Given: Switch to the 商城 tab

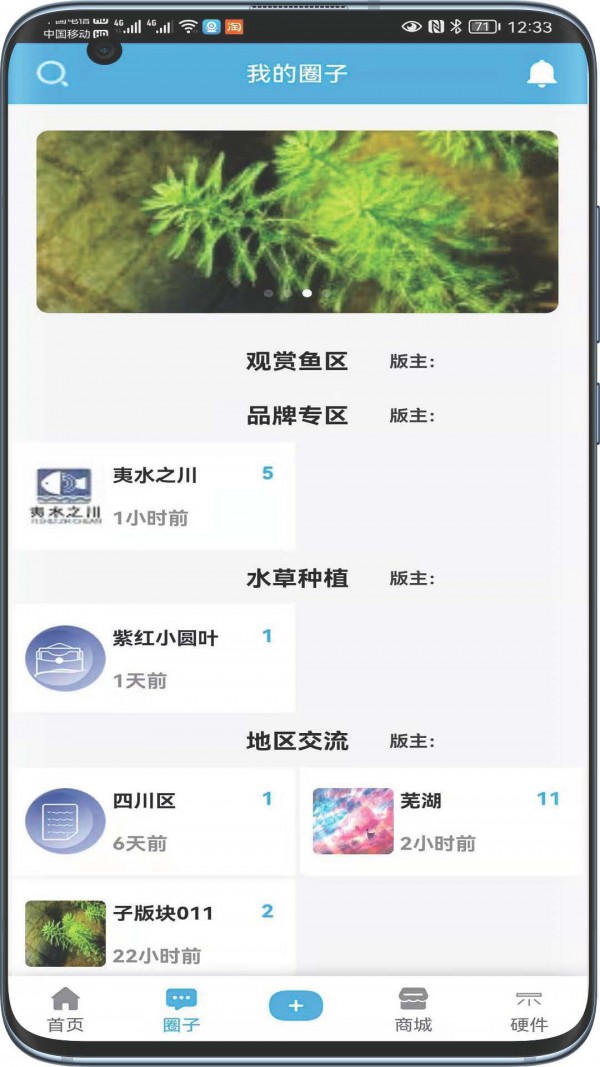Looking at the screenshot, I should click(413, 1010).
